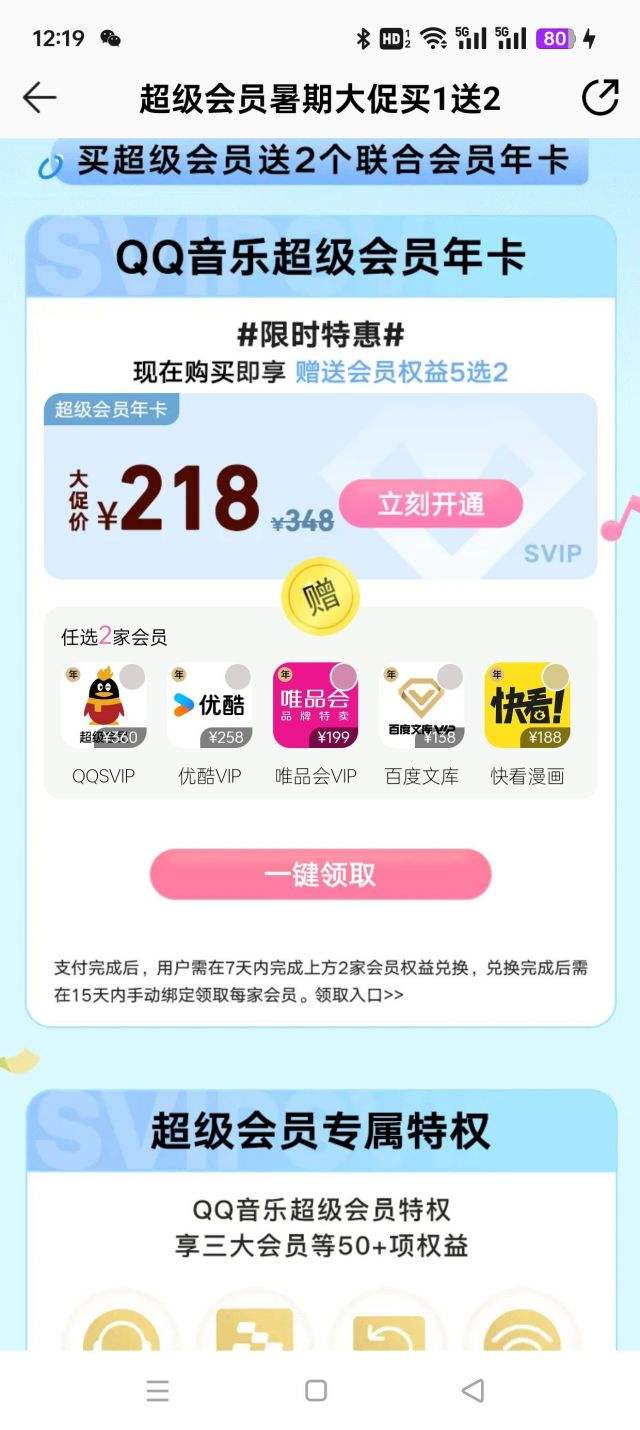The height and width of the screenshot is (1430, 640).
Task: Select the QQSVIP membership option
Action: 104,706
